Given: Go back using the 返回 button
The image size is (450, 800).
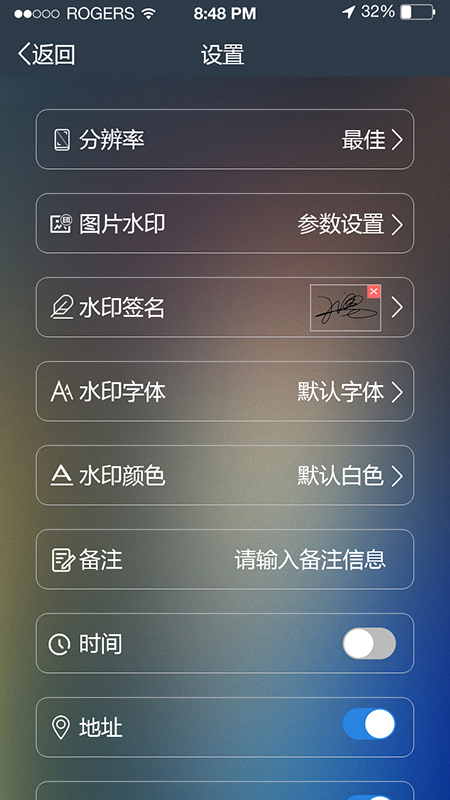Looking at the screenshot, I should tap(47, 55).
